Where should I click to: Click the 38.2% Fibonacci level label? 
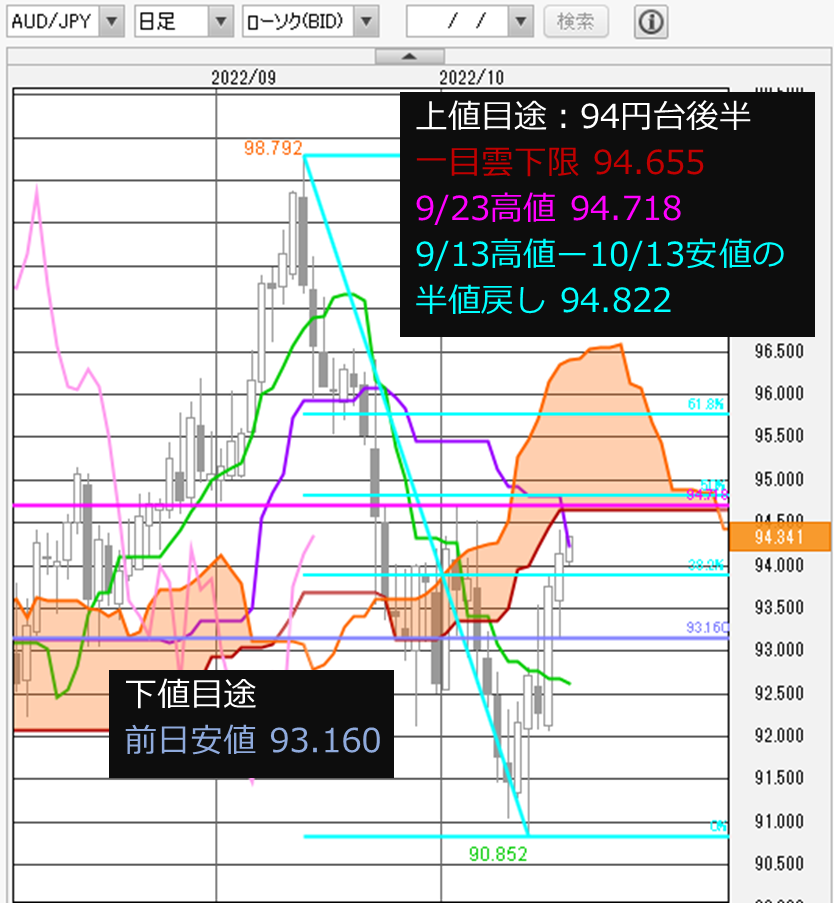point(706,564)
